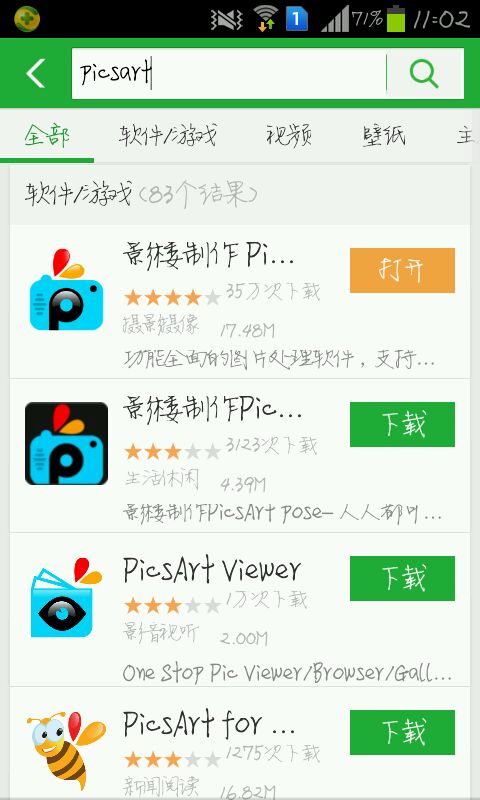Tap the orange 打开 button

(x=402, y=270)
